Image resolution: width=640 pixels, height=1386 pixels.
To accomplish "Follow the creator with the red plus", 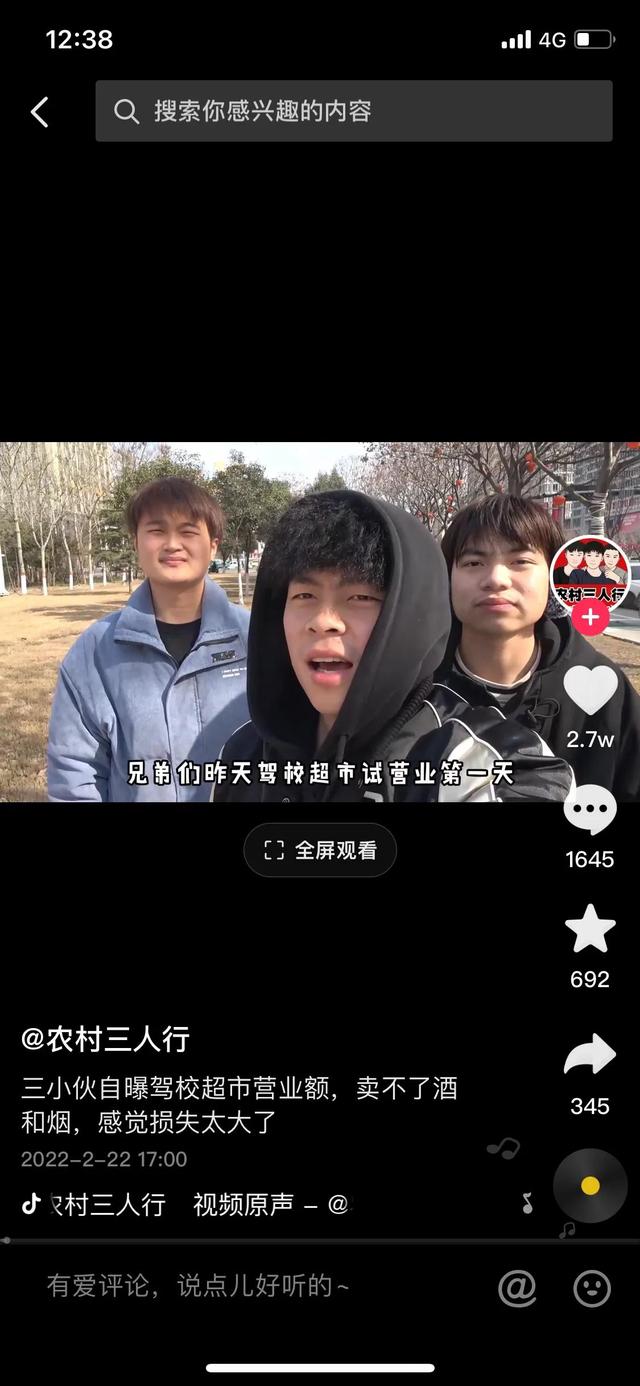I will pos(590,618).
